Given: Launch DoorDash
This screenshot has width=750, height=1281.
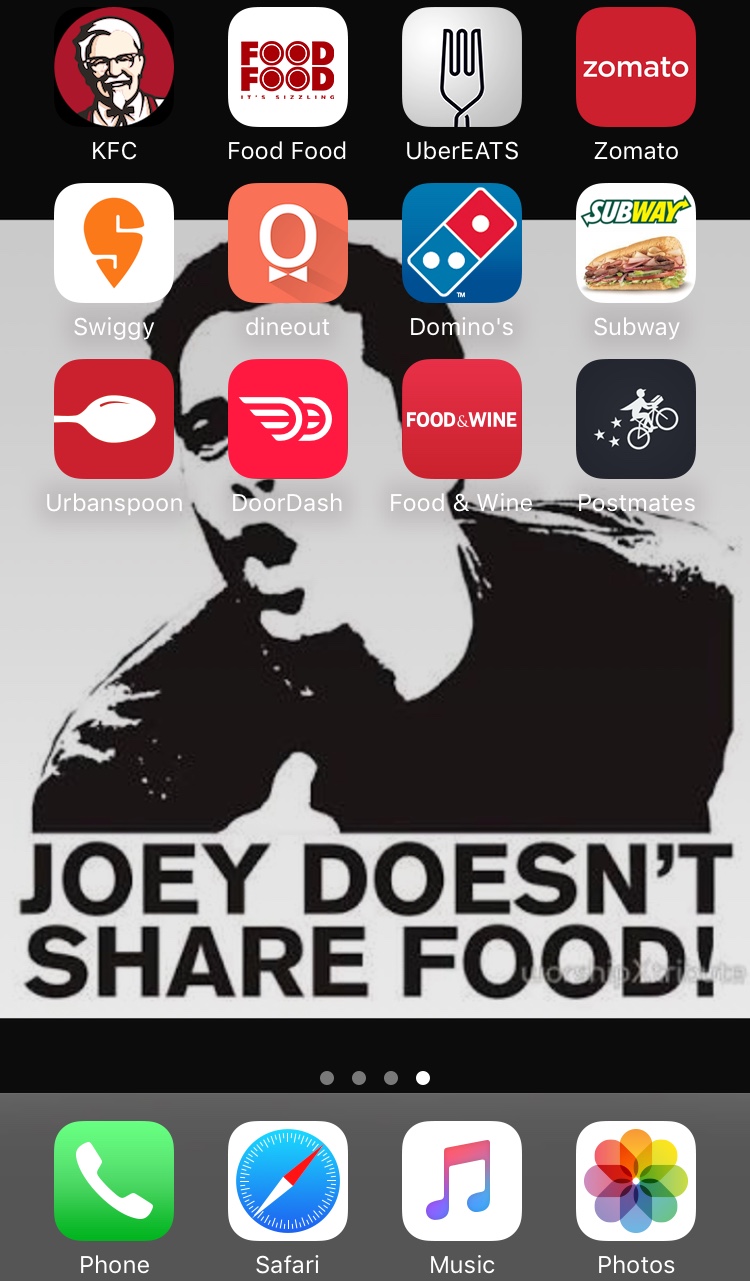Looking at the screenshot, I should pos(288,419).
